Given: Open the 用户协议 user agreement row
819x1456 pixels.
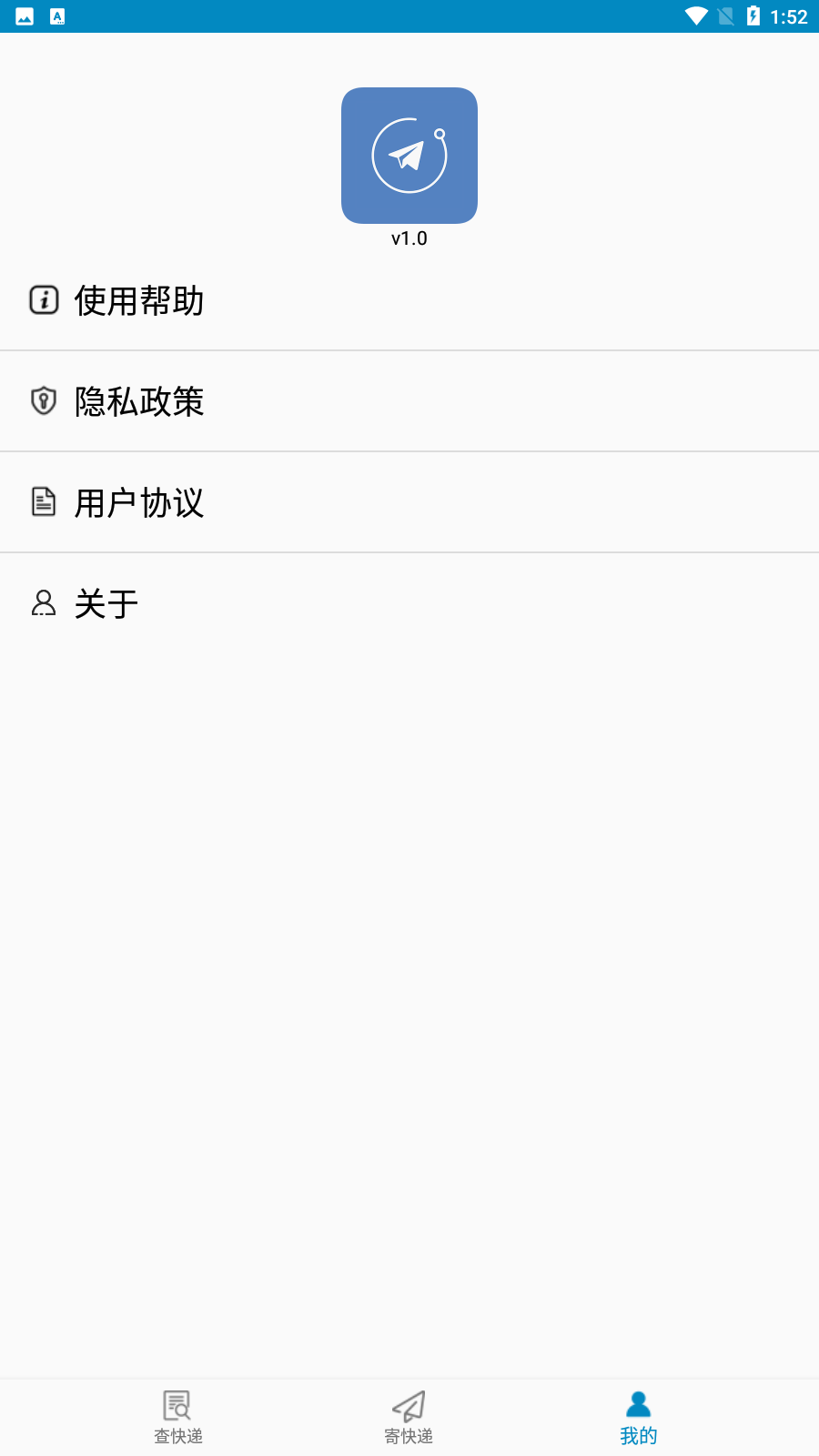Looking at the screenshot, I should tap(409, 502).
